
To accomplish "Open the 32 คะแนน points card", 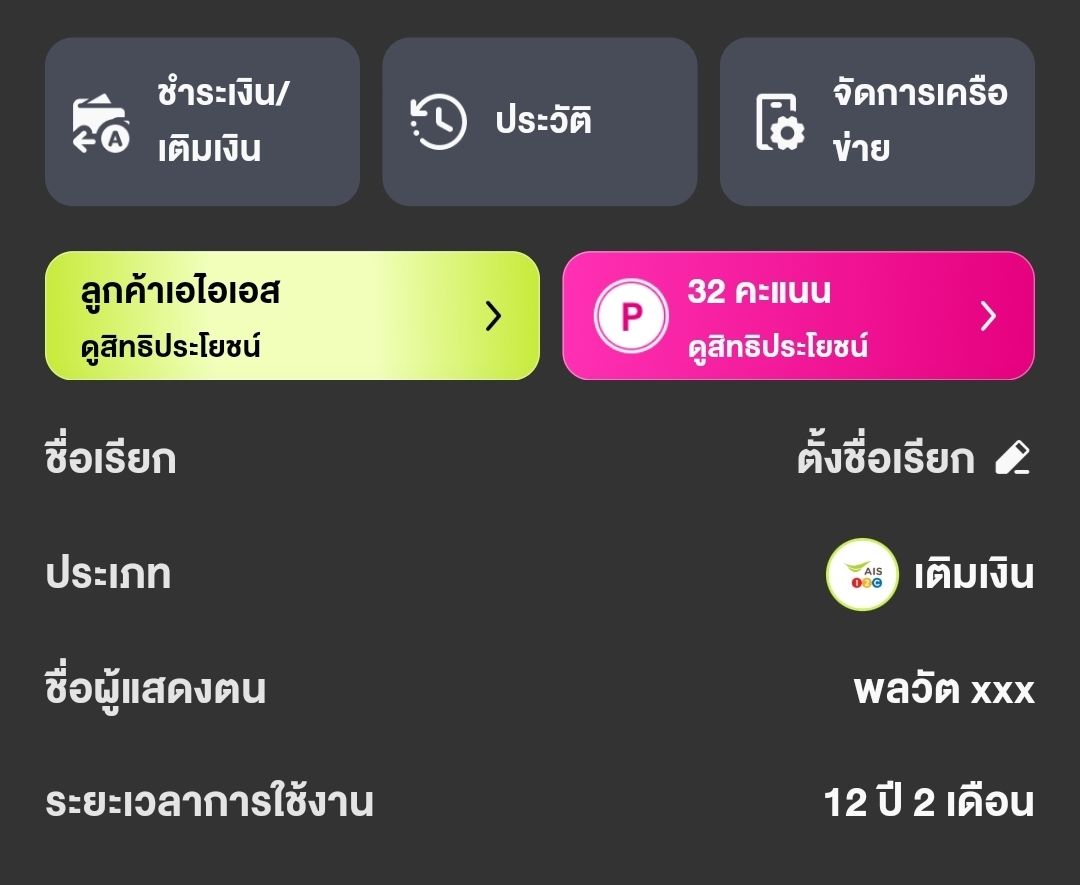I will 798,315.
